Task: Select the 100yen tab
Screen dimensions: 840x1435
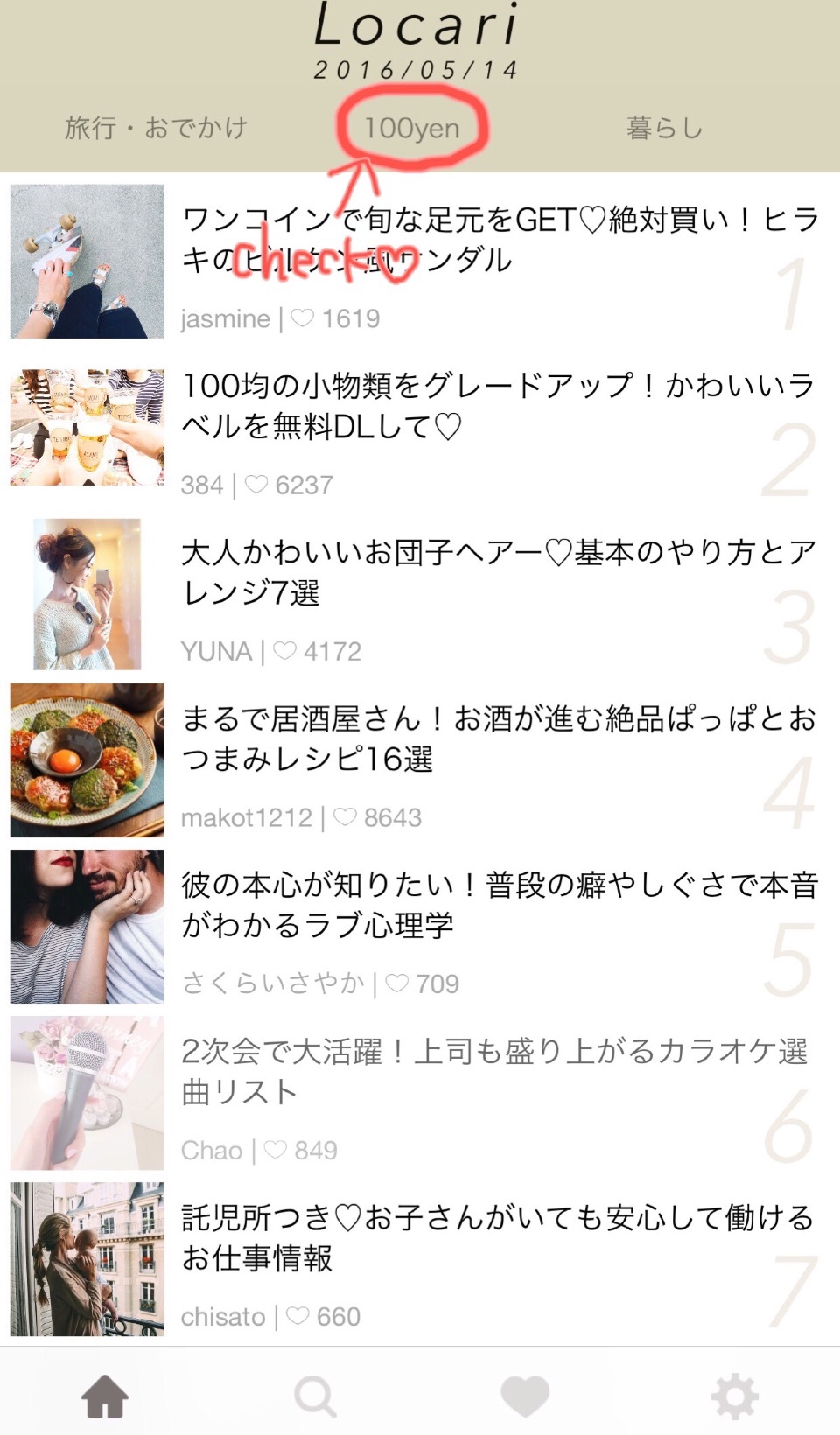Action: [x=411, y=128]
